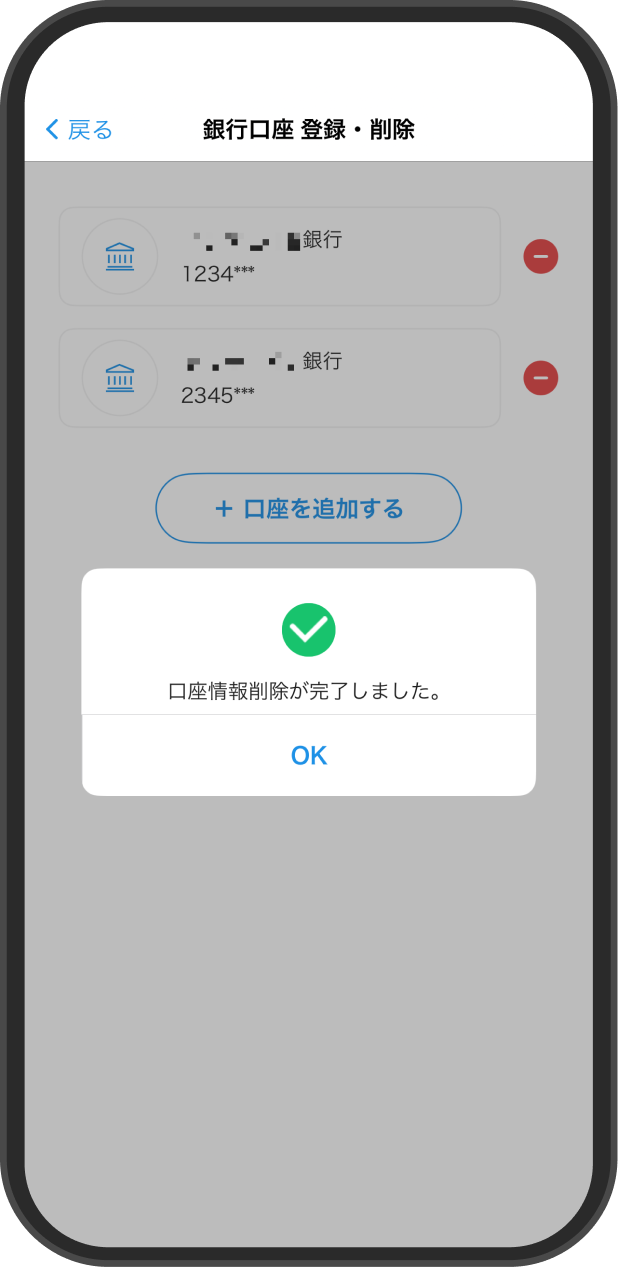618x1267 pixels.
Task: Select the bank account card 2345***
Action: tap(279, 378)
